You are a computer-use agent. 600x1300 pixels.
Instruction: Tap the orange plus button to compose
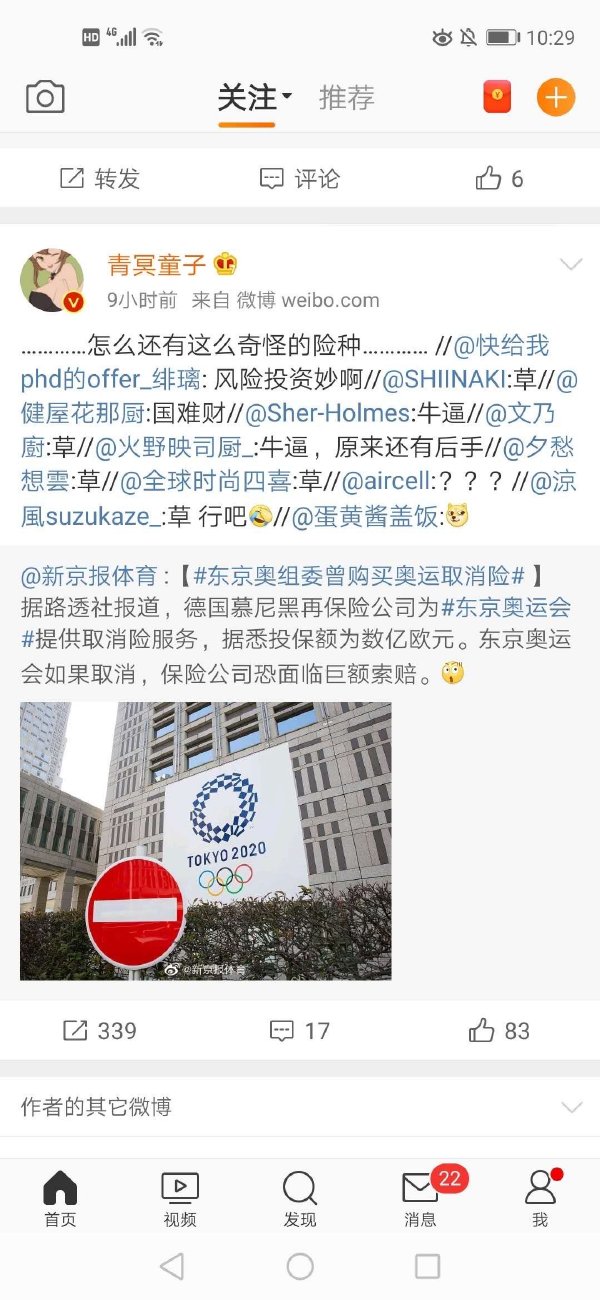pos(556,97)
